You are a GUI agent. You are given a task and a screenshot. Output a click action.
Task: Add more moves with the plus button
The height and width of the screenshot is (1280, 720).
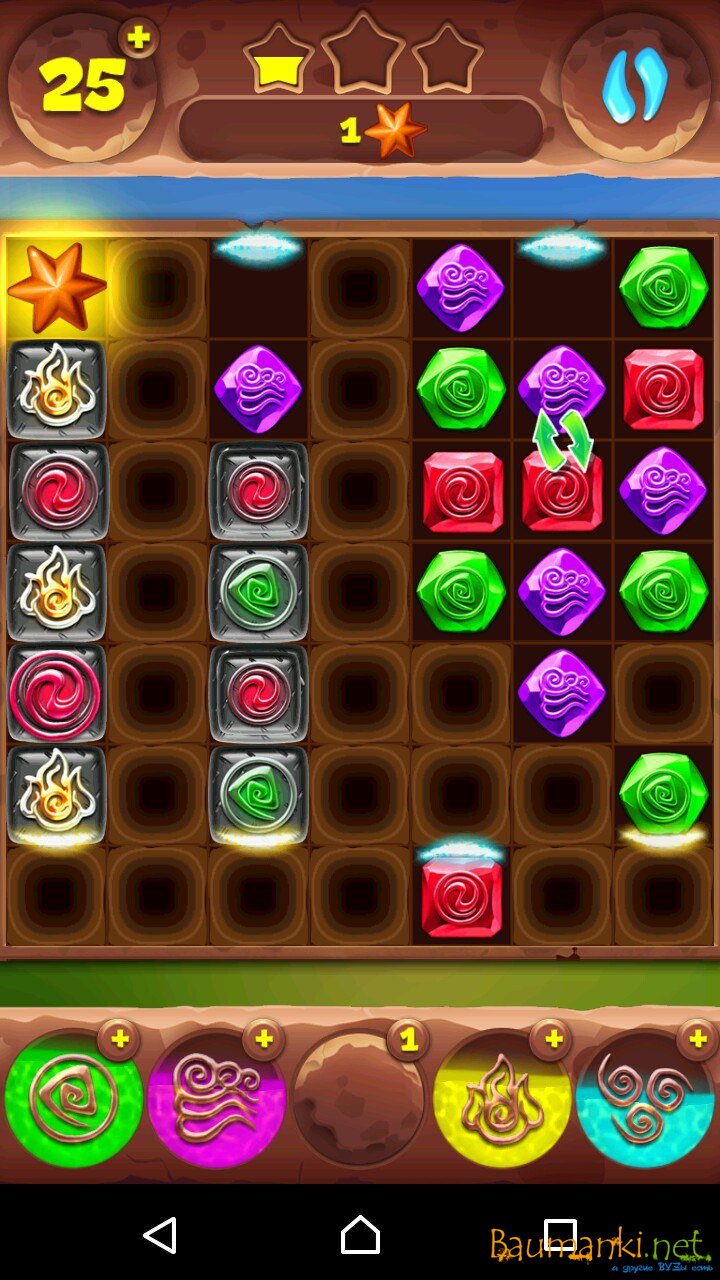click(138, 39)
